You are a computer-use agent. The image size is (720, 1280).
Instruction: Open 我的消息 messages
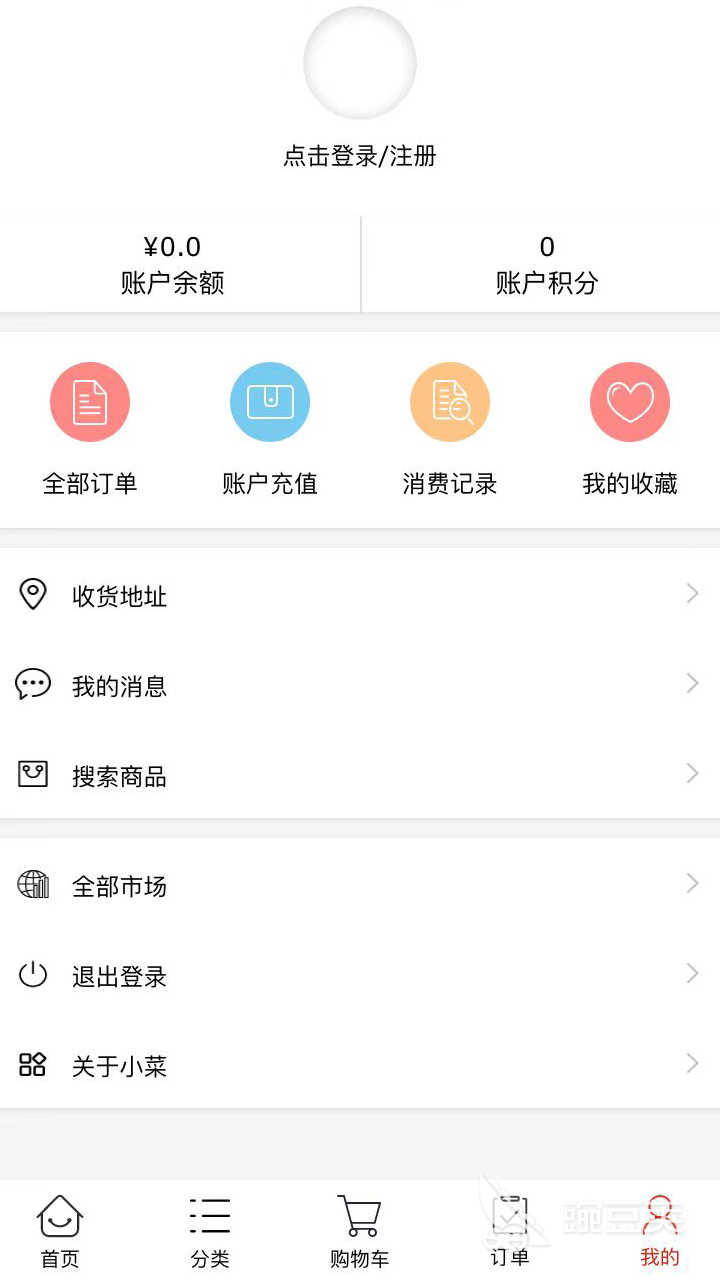click(x=360, y=686)
